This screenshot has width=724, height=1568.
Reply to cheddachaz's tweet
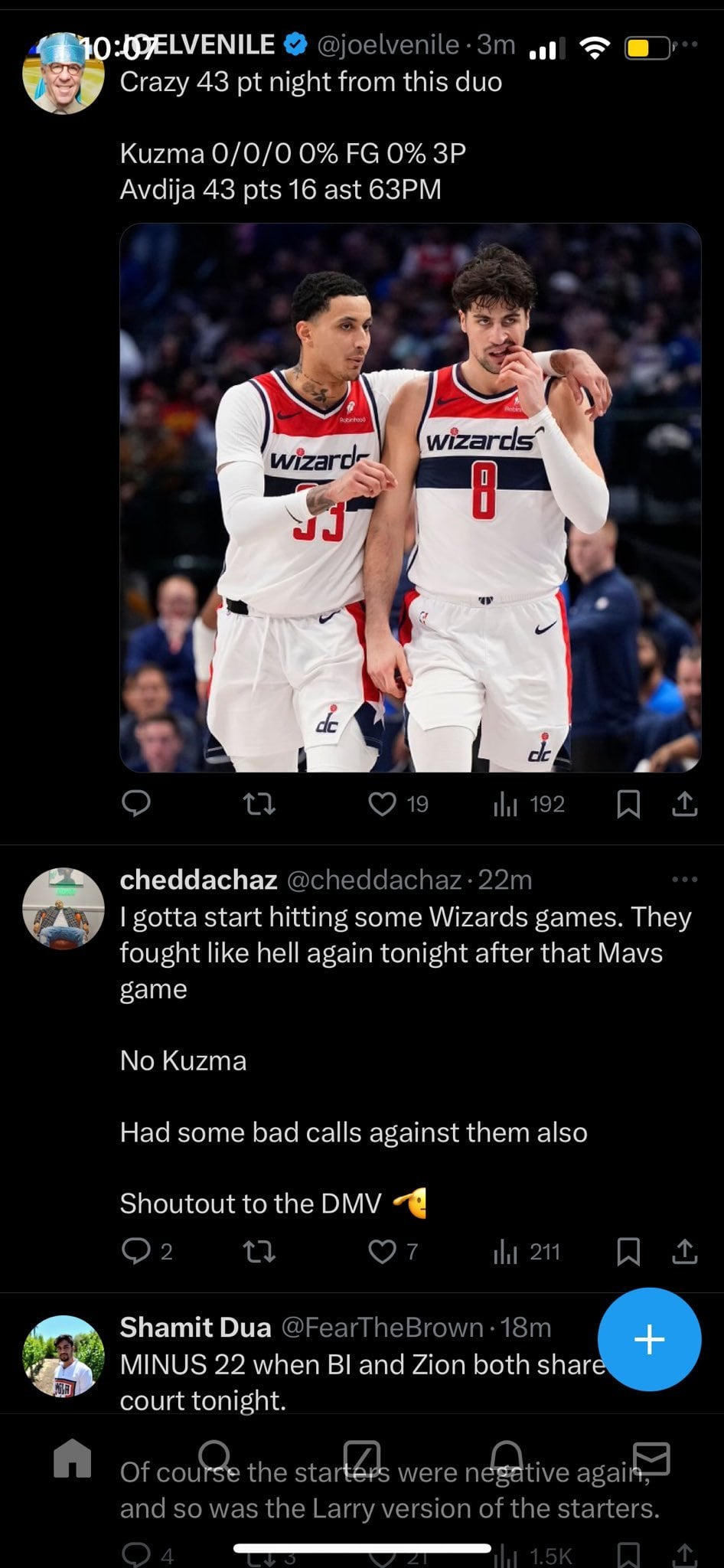[136, 1252]
